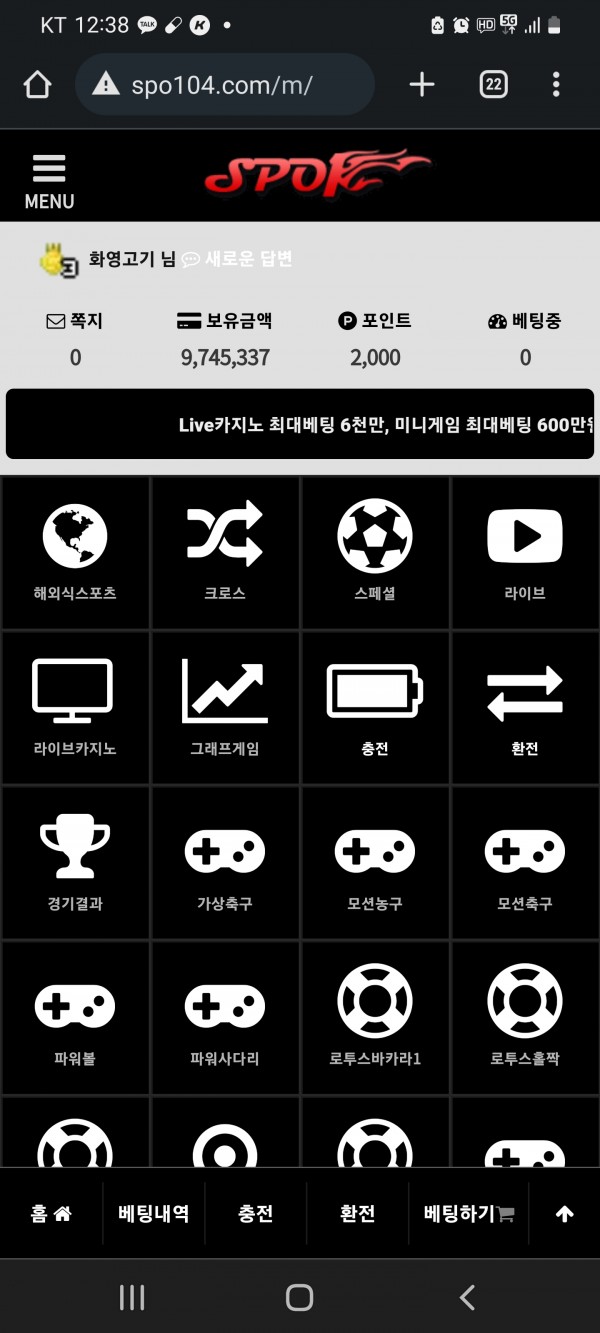
Task: Open the 파워볼 game tile
Action: (75, 1017)
